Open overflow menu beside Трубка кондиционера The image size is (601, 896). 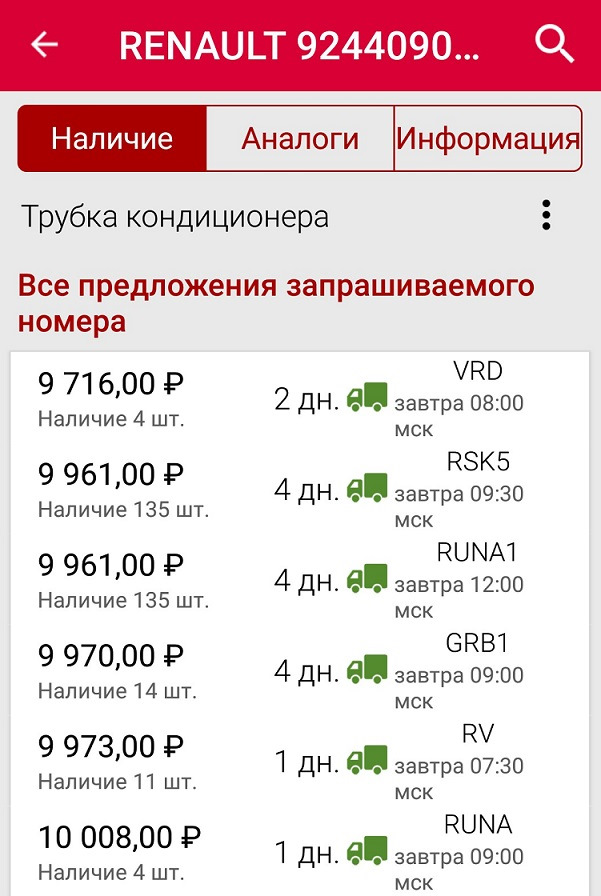coord(546,216)
